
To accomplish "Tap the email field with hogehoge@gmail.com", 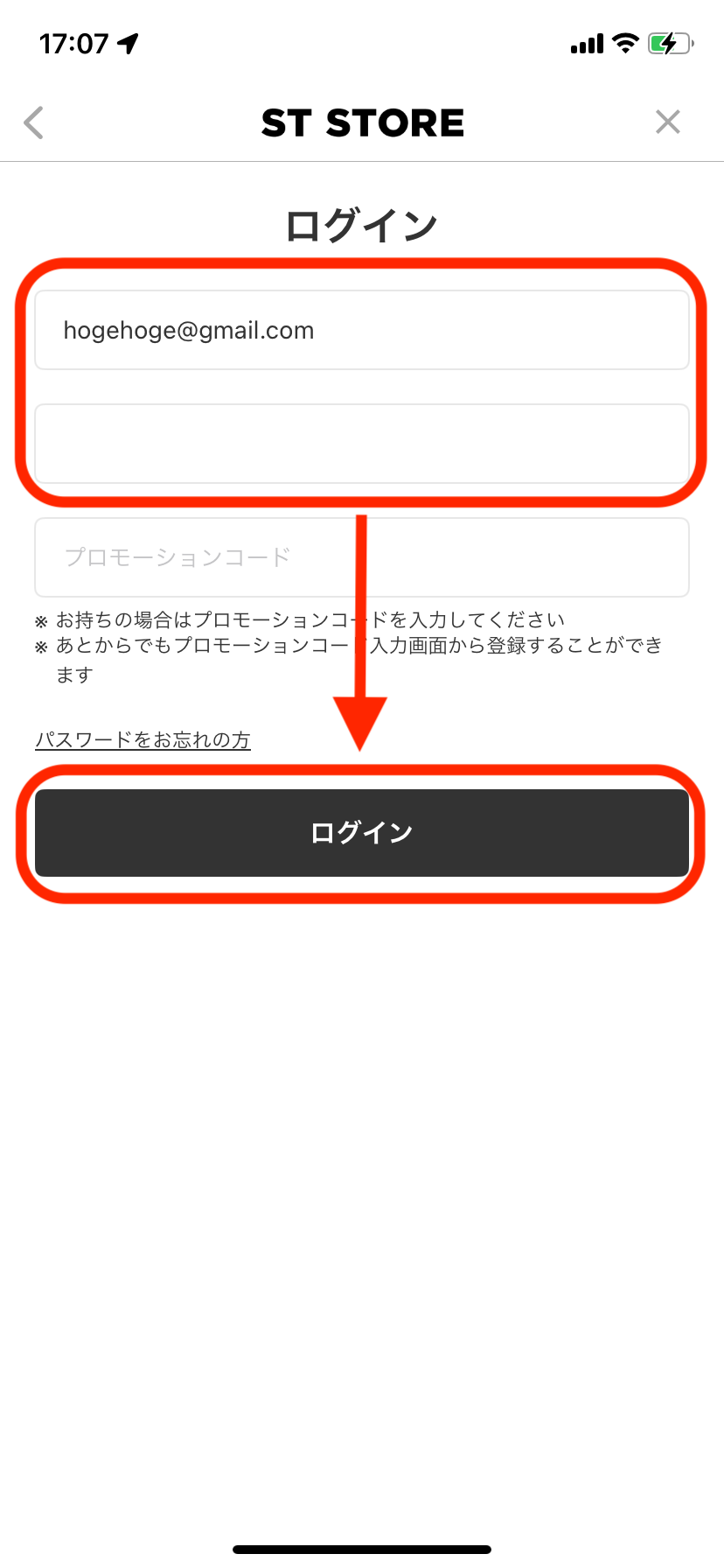I will click(362, 331).
